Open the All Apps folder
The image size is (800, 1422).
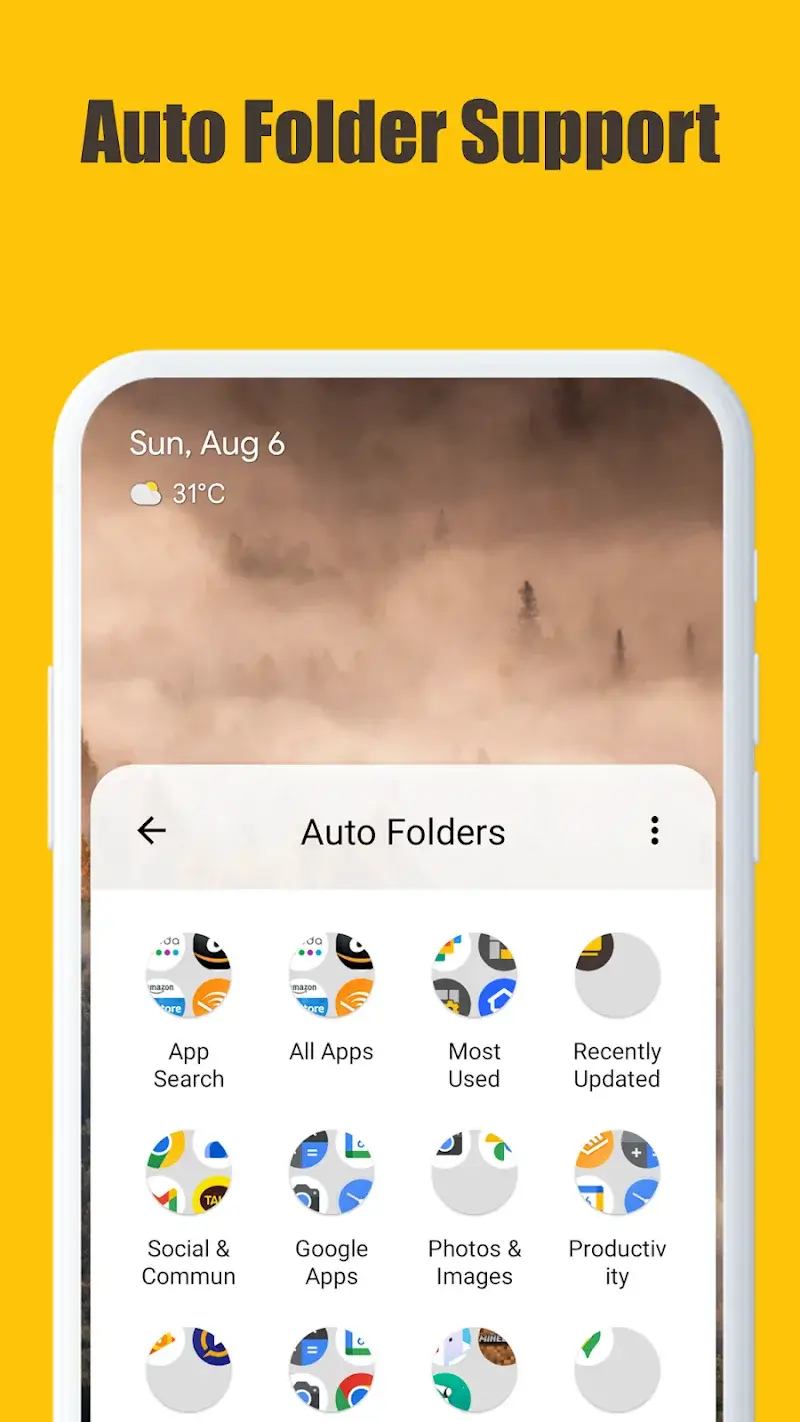click(332, 975)
